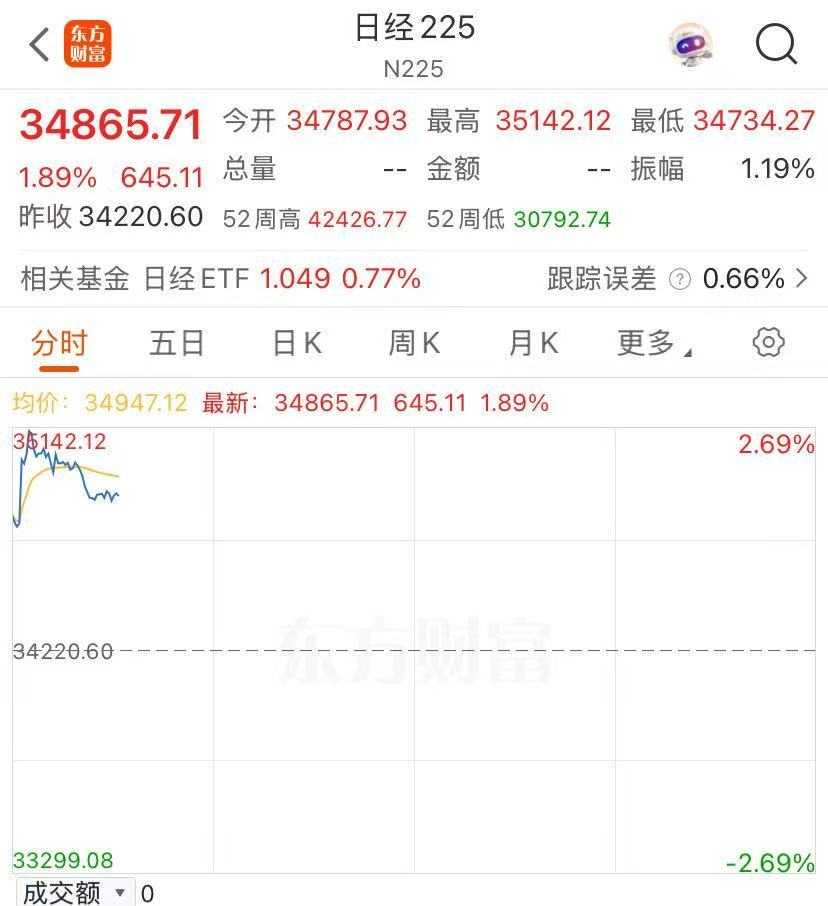Open the 日经ETF related fund row
Screen dimensions: 828x906
point(280,278)
